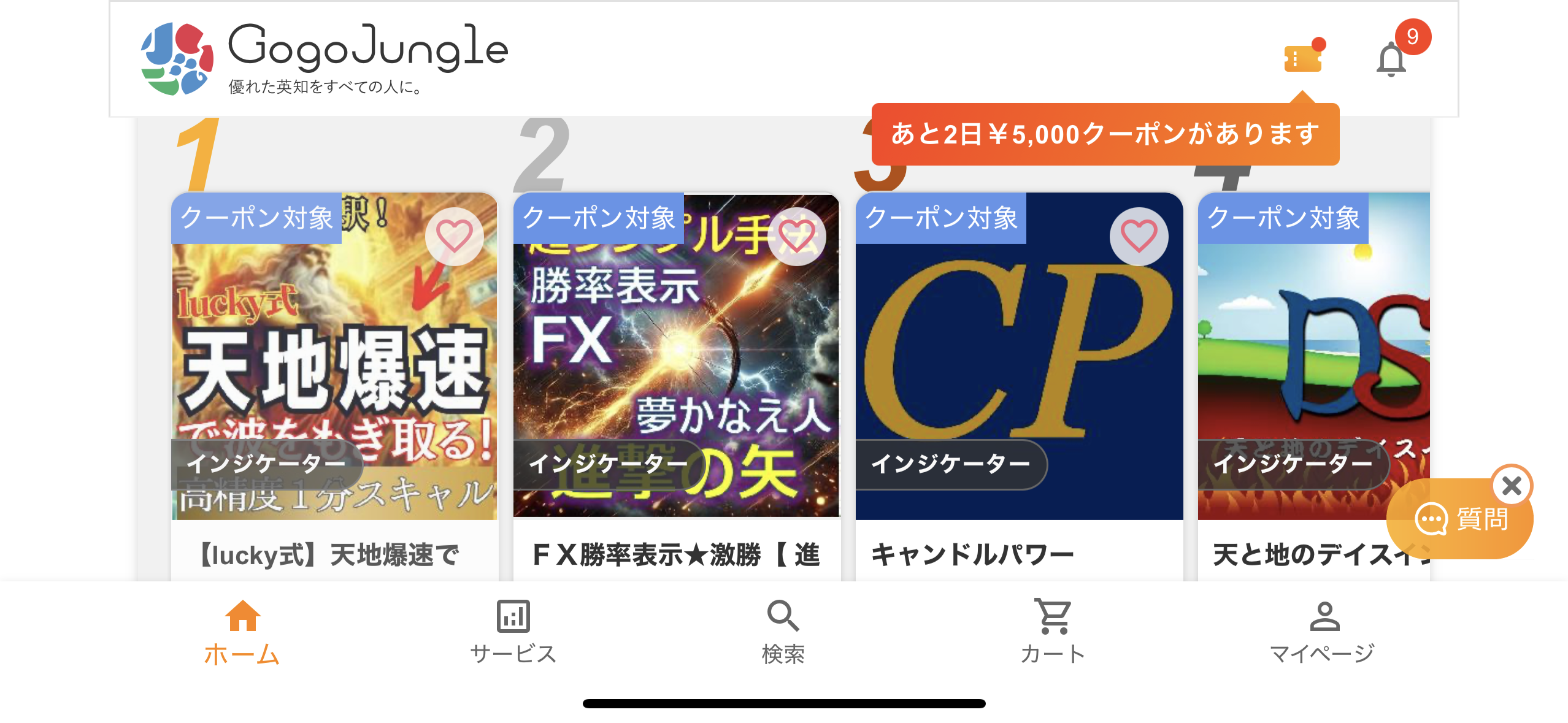Favorite the キャンドルパワー product

click(x=1139, y=236)
